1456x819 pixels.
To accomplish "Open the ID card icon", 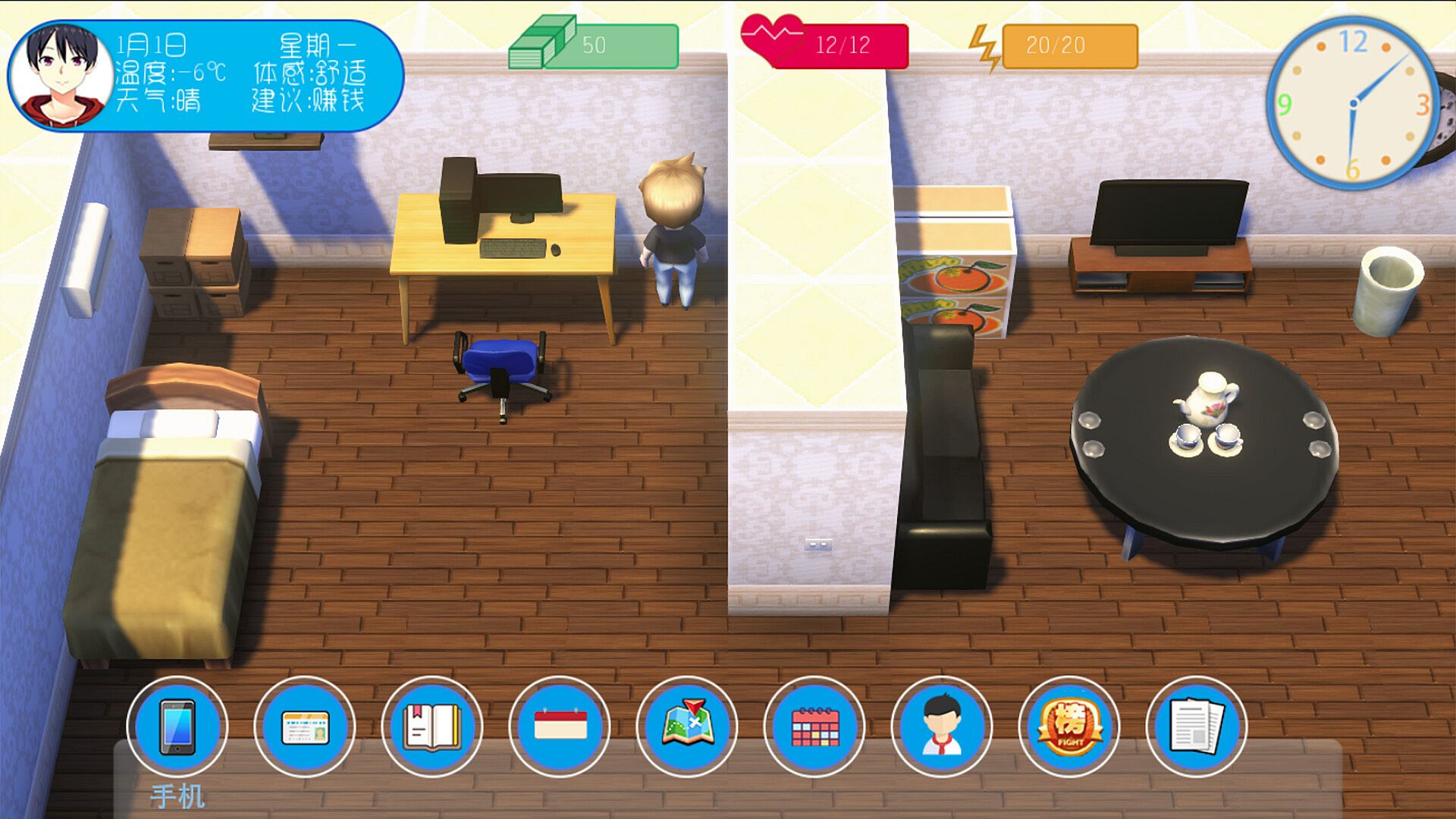I will coord(305,726).
